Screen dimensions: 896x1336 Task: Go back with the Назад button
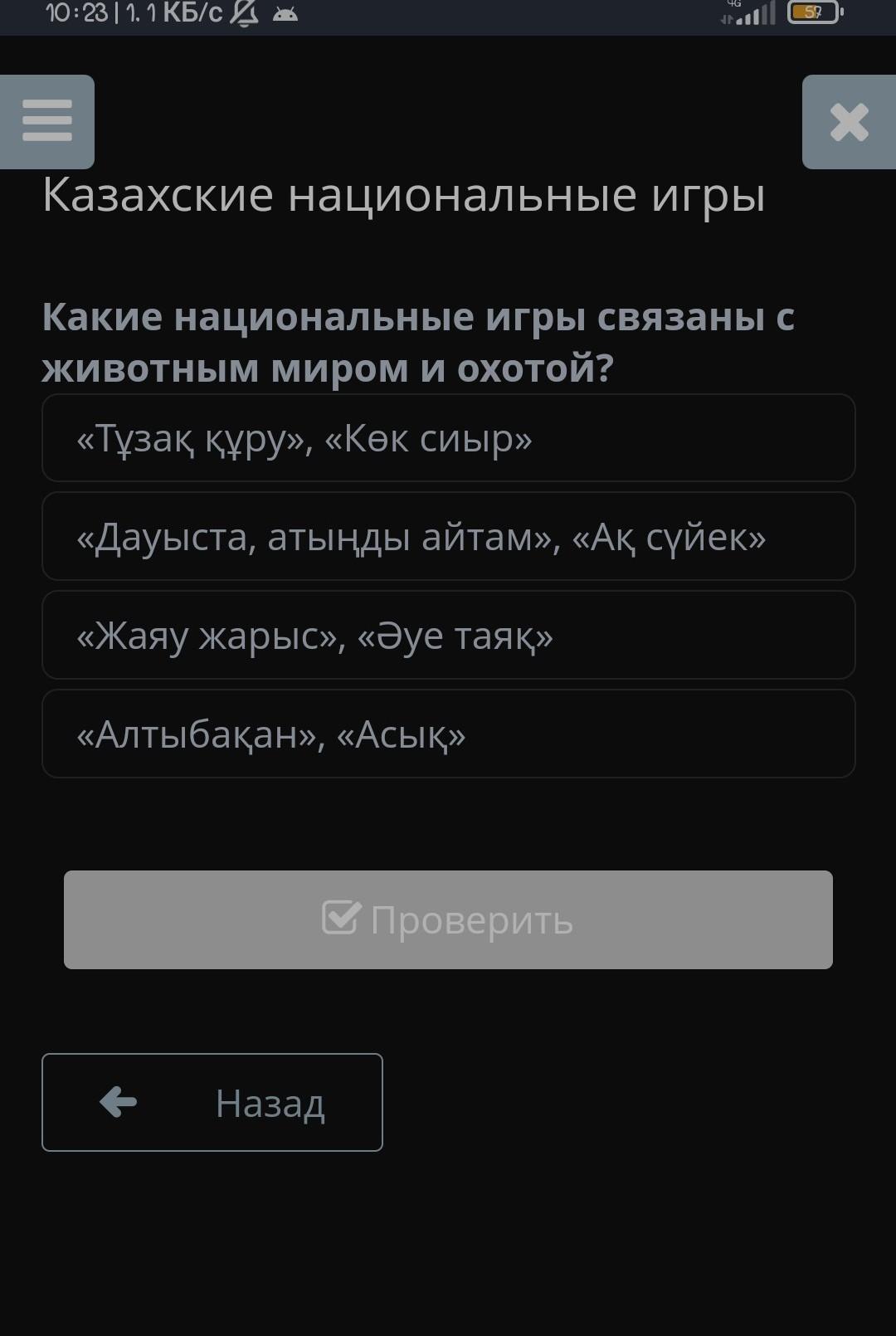point(212,1103)
